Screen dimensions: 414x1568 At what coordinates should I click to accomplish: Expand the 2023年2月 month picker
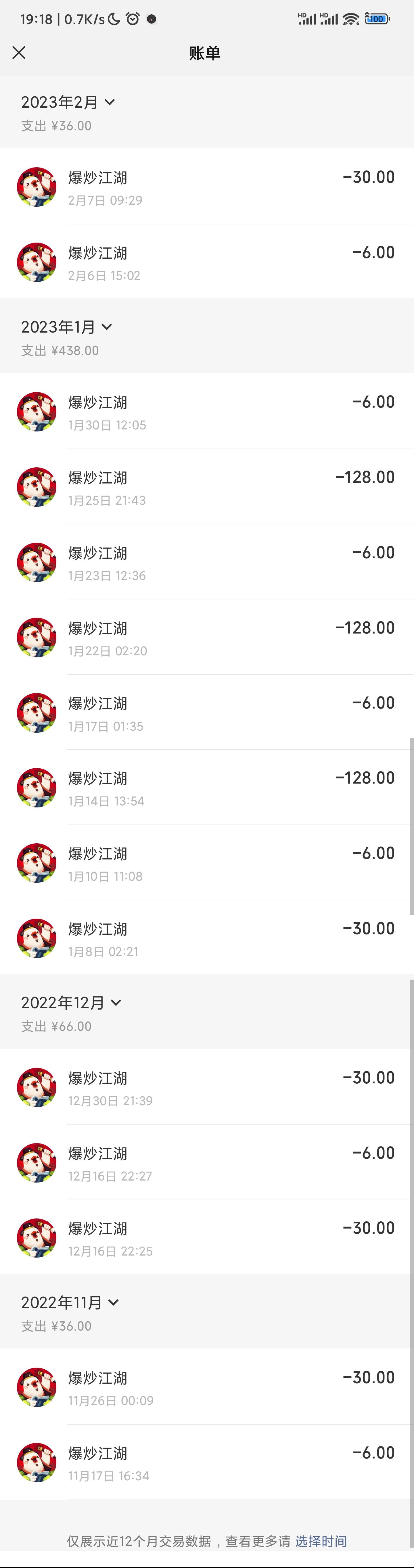(68, 102)
